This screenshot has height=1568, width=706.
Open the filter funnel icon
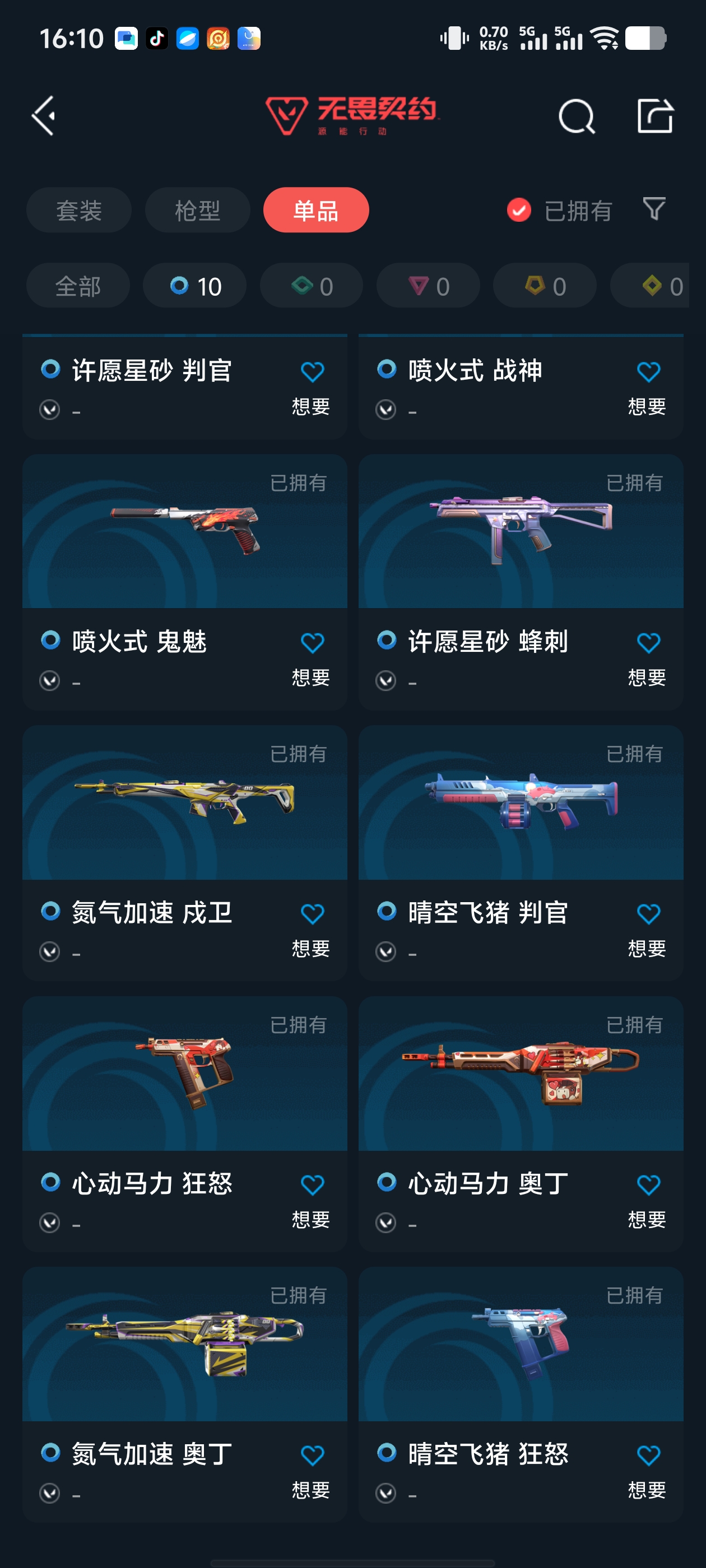tap(654, 209)
